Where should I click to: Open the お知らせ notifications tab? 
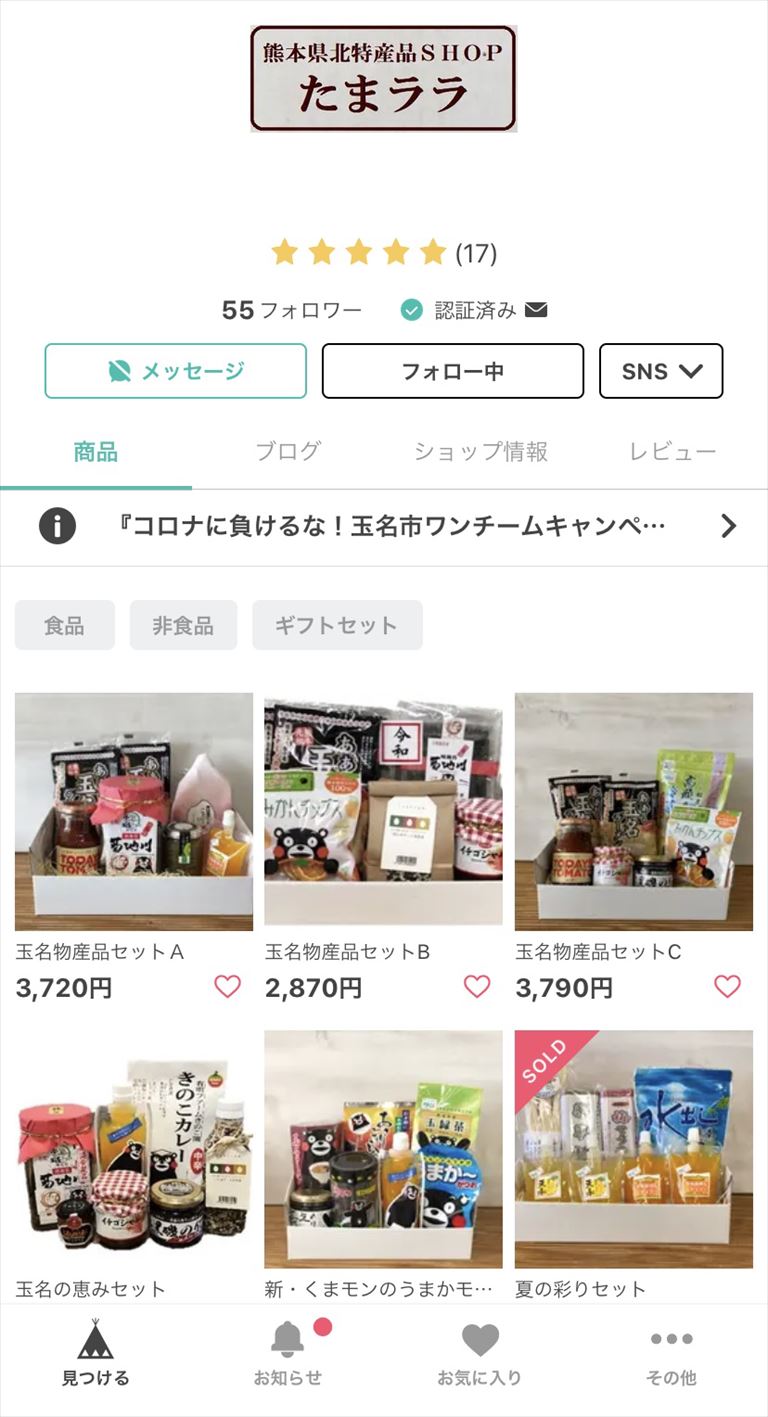click(x=288, y=1353)
